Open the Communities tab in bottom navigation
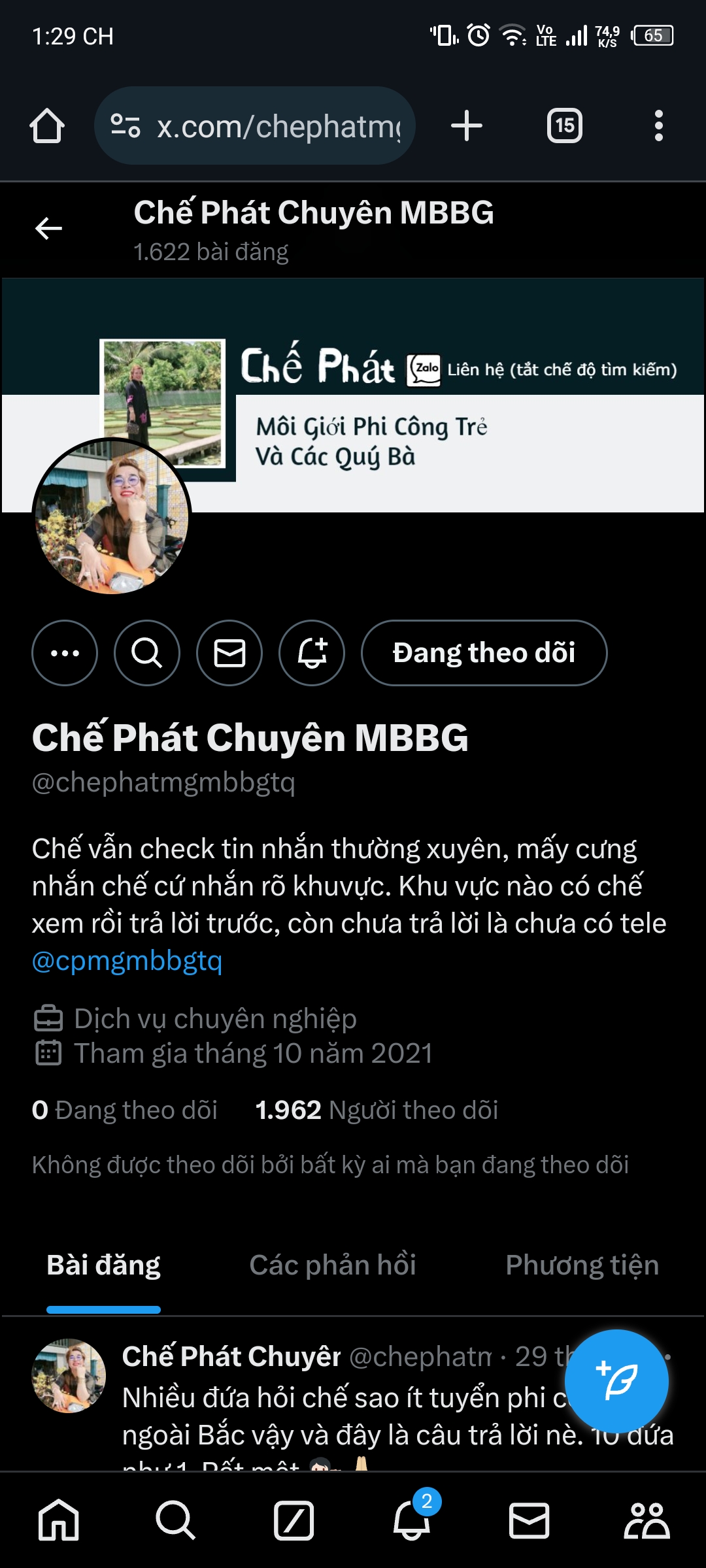 pyautogui.click(x=647, y=1520)
